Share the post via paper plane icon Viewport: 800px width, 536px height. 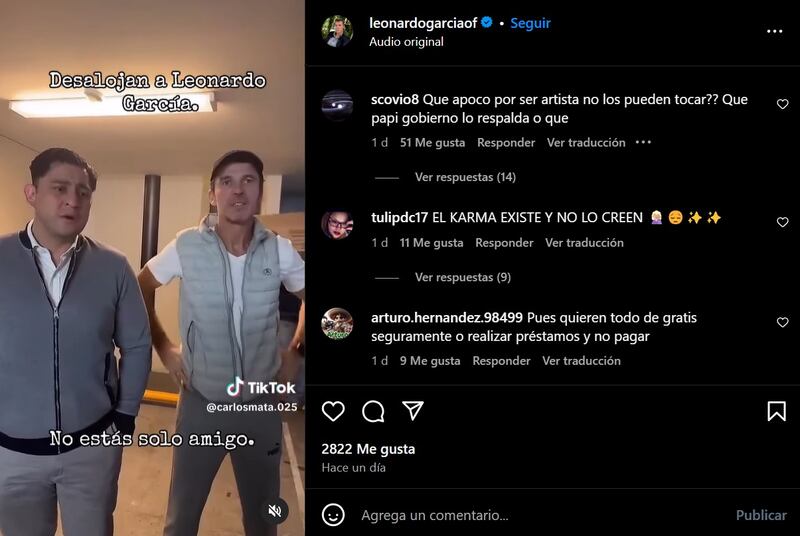point(413,411)
